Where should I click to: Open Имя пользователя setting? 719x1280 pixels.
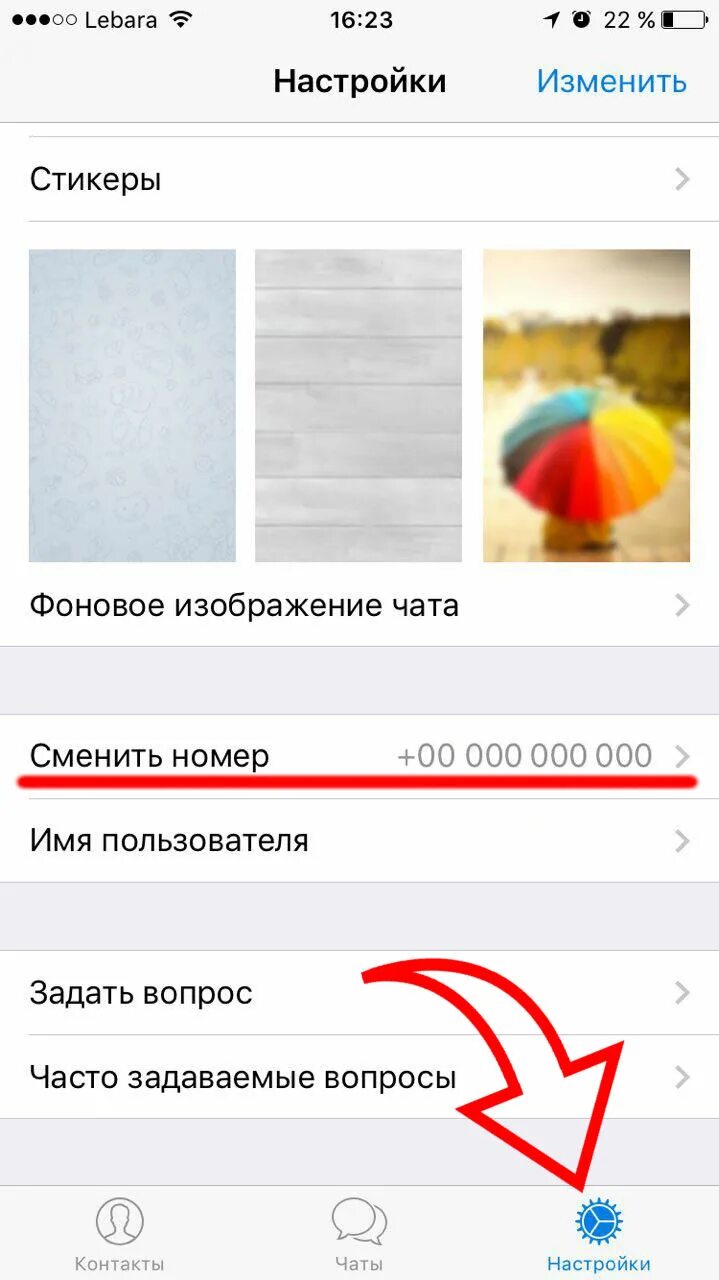coord(359,840)
